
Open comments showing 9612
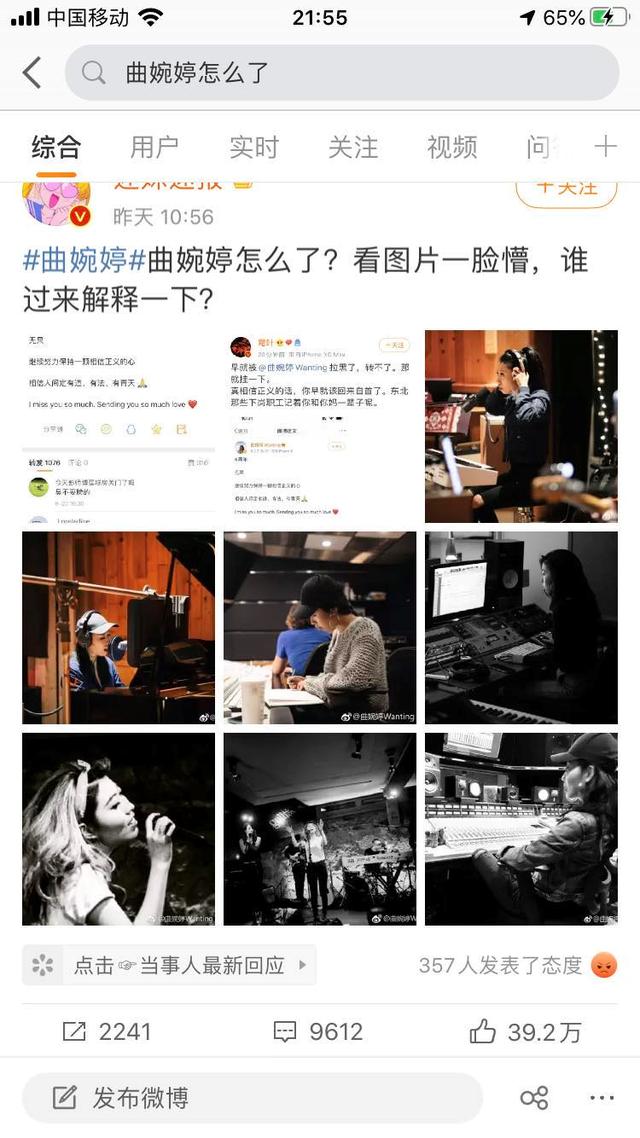(318, 1032)
